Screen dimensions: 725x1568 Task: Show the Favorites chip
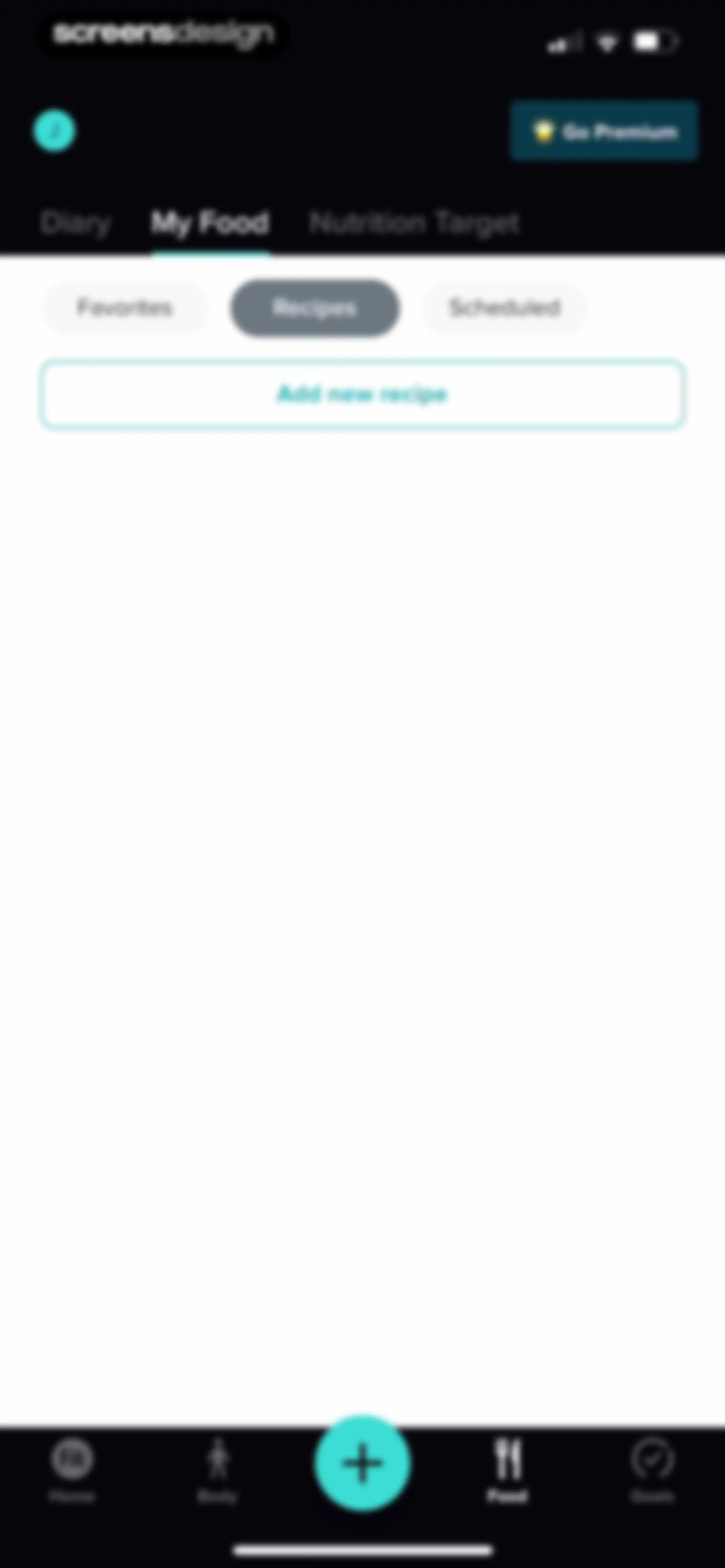tap(125, 308)
